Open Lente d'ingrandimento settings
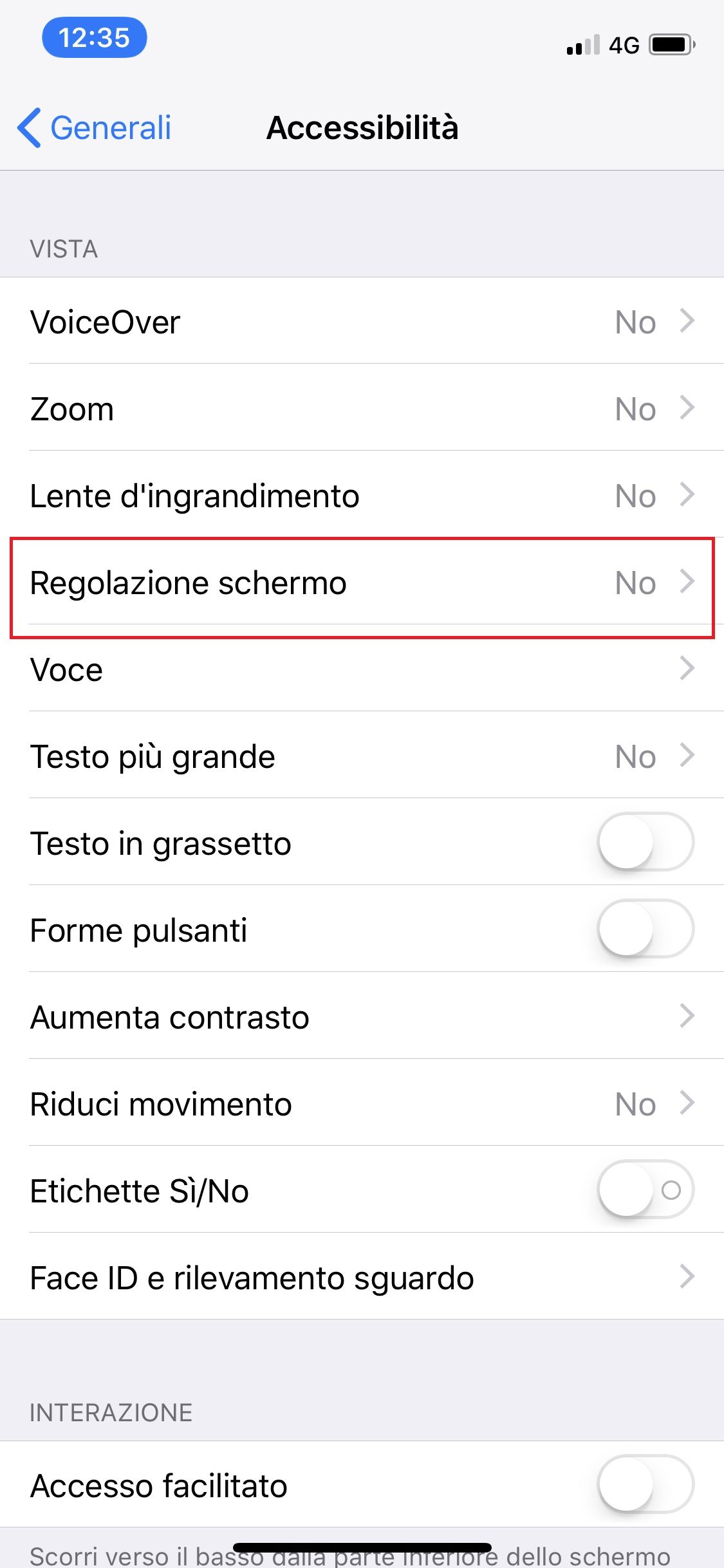The width and height of the screenshot is (724, 1568). [x=362, y=494]
